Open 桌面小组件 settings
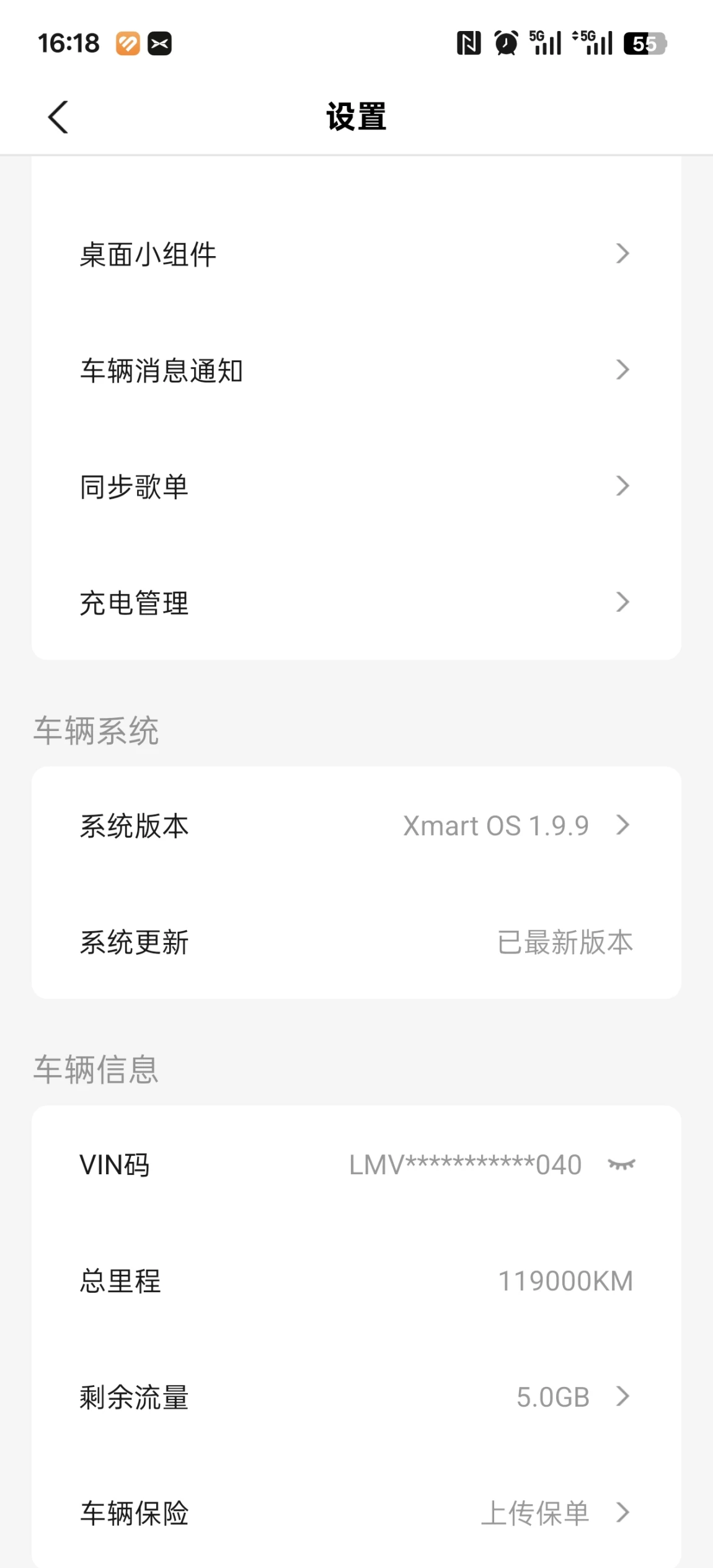This screenshot has height=1568, width=713. (x=356, y=254)
